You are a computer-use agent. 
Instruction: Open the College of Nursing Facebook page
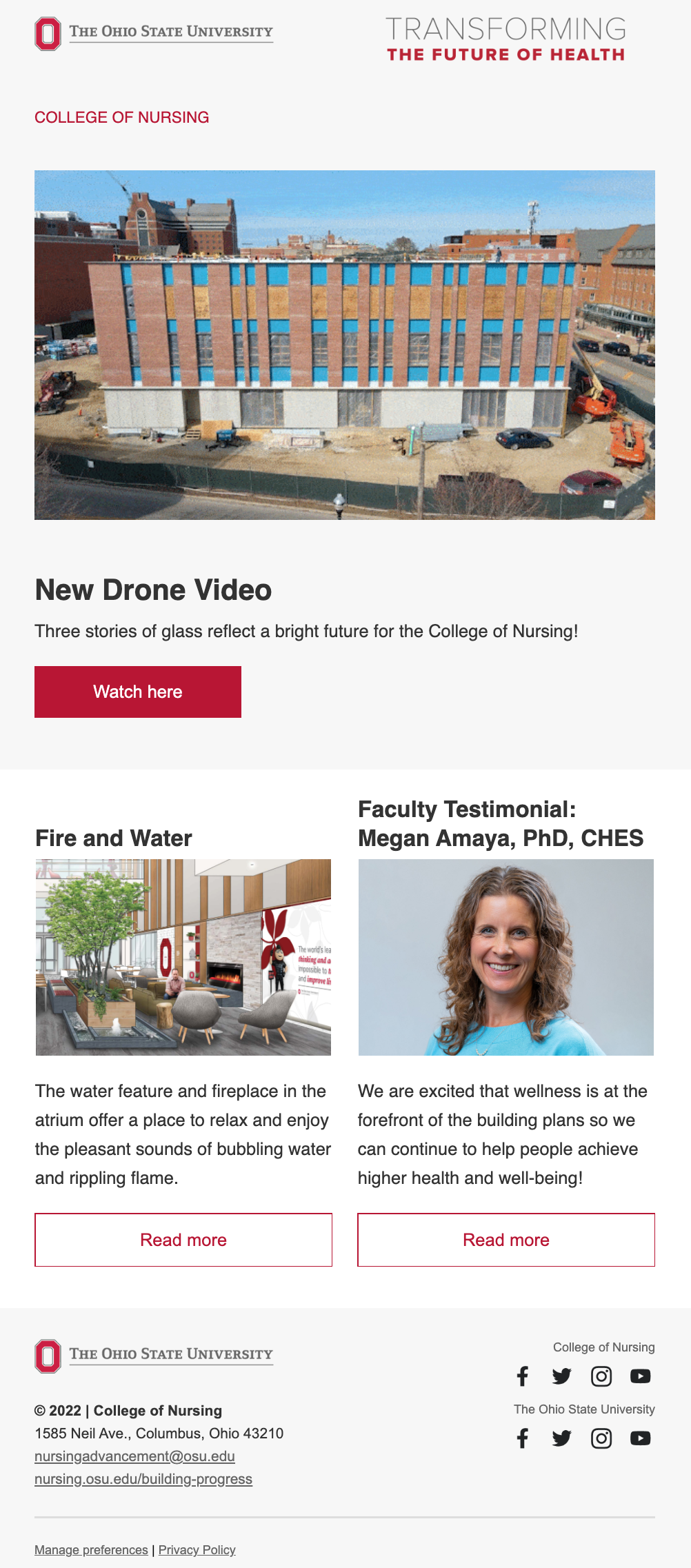click(523, 1376)
